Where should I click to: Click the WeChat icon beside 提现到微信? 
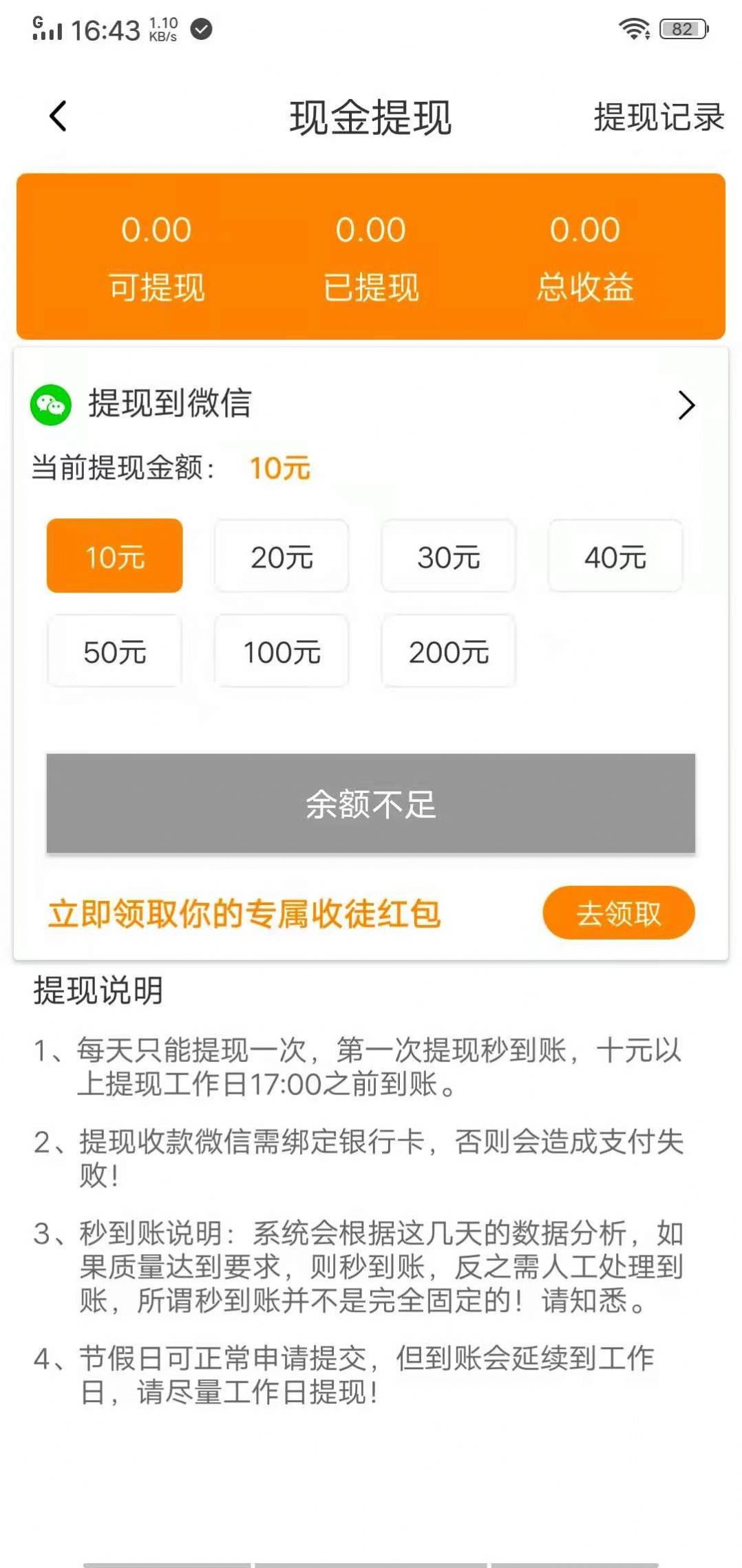tap(50, 405)
